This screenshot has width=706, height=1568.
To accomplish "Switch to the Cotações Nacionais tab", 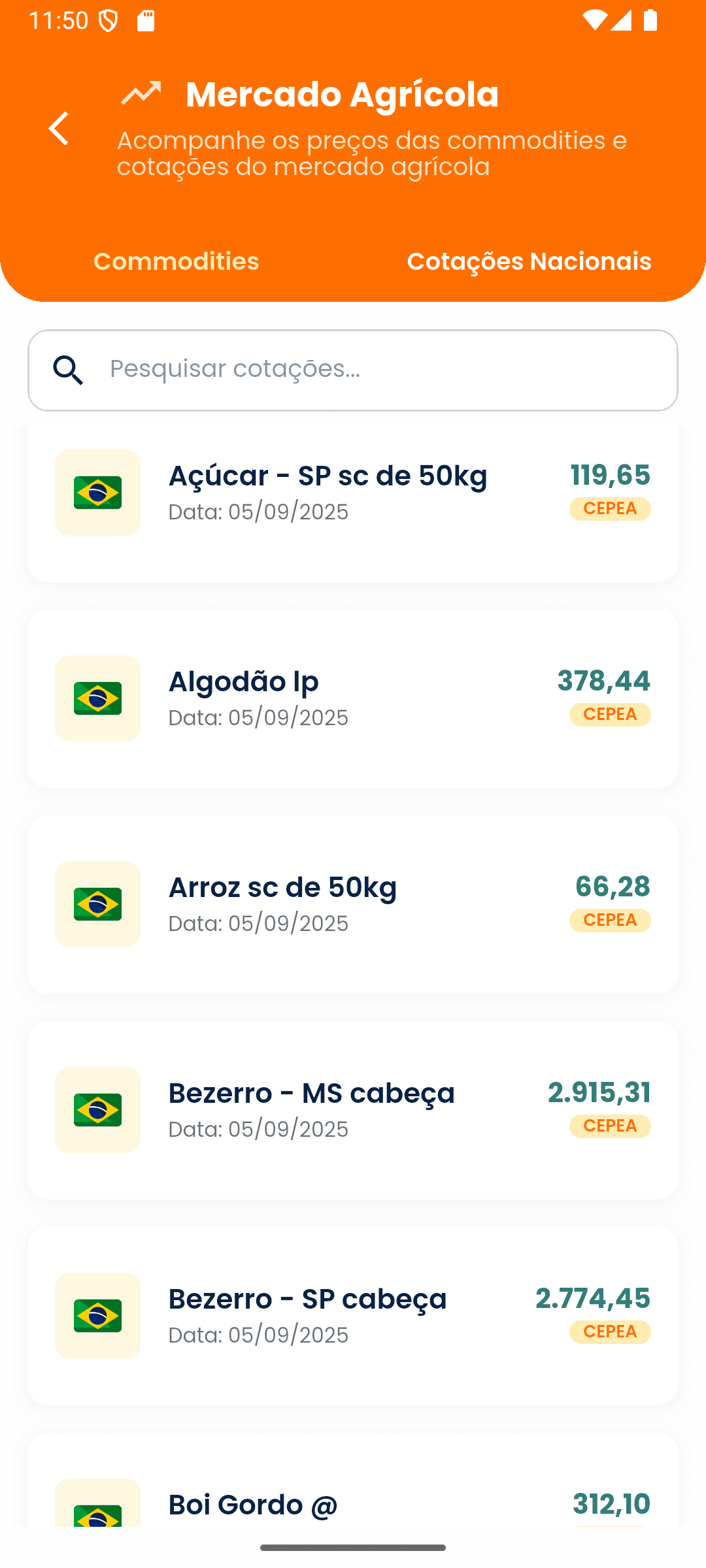I will (x=529, y=261).
